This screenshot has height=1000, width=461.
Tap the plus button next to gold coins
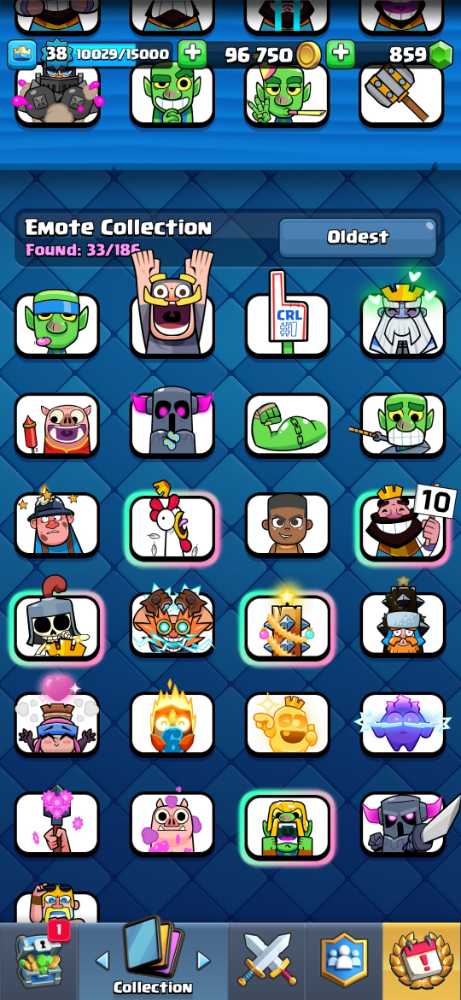point(192,54)
